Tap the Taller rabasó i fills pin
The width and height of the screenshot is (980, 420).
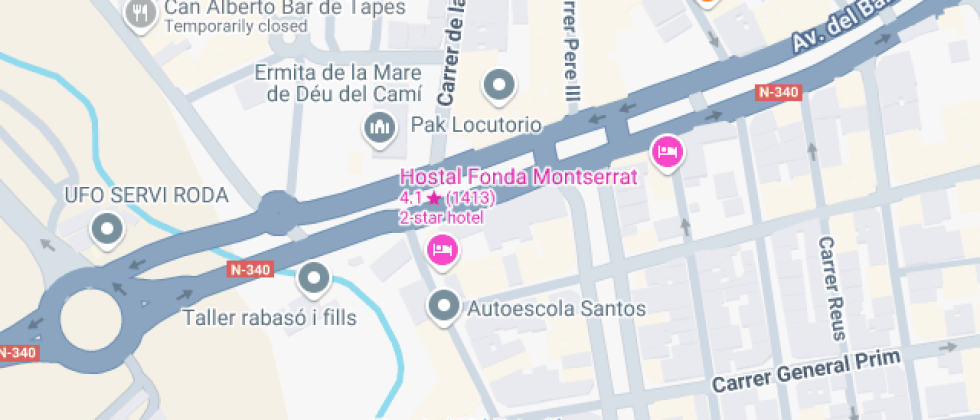pyautogui.click(x=315, y=279)
